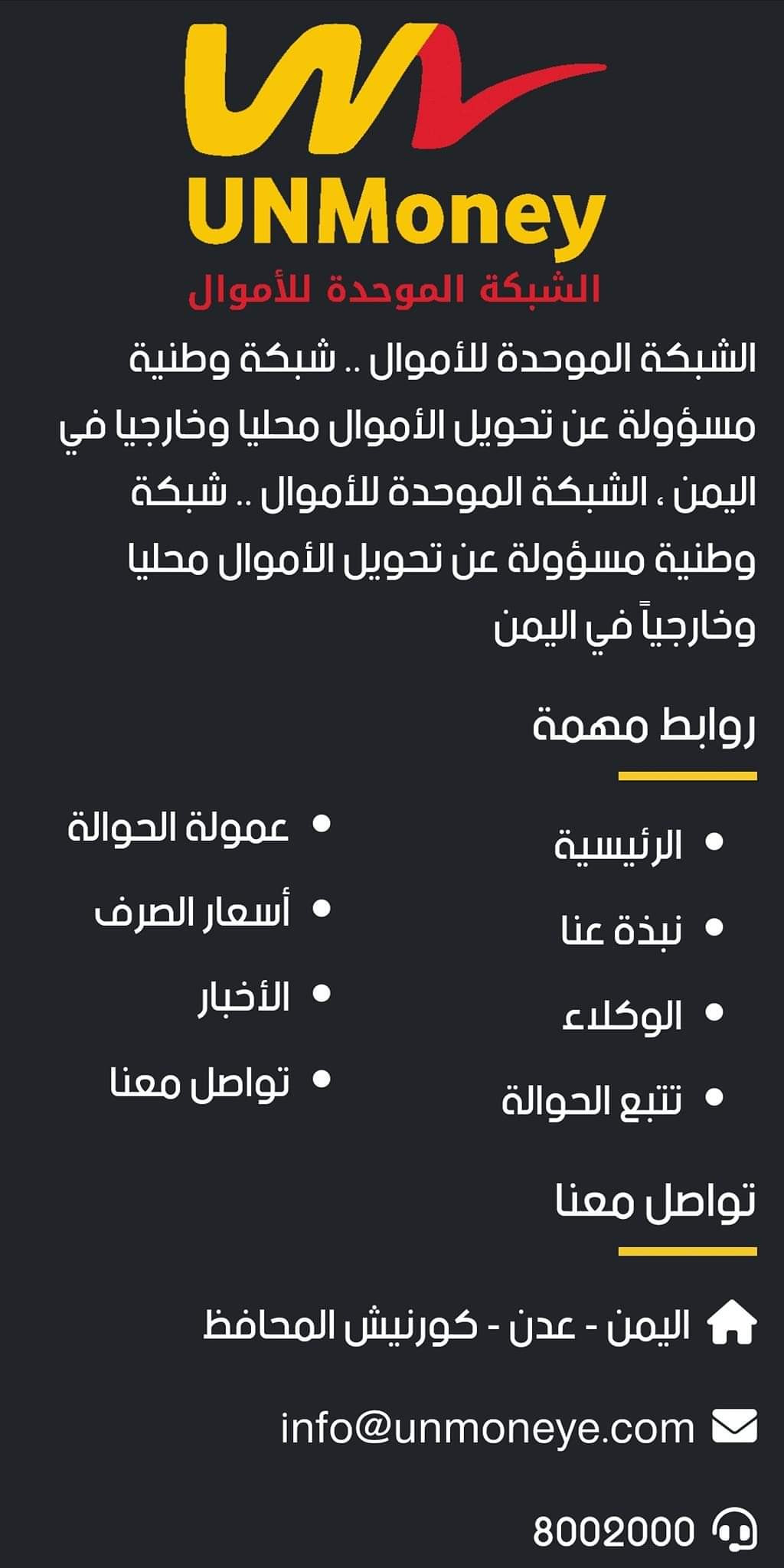The height and width of the screenshot is (1568, 784).
Task: Open تتبع الحوالة transfer tracking link
Action: (x=592, y=1100)
